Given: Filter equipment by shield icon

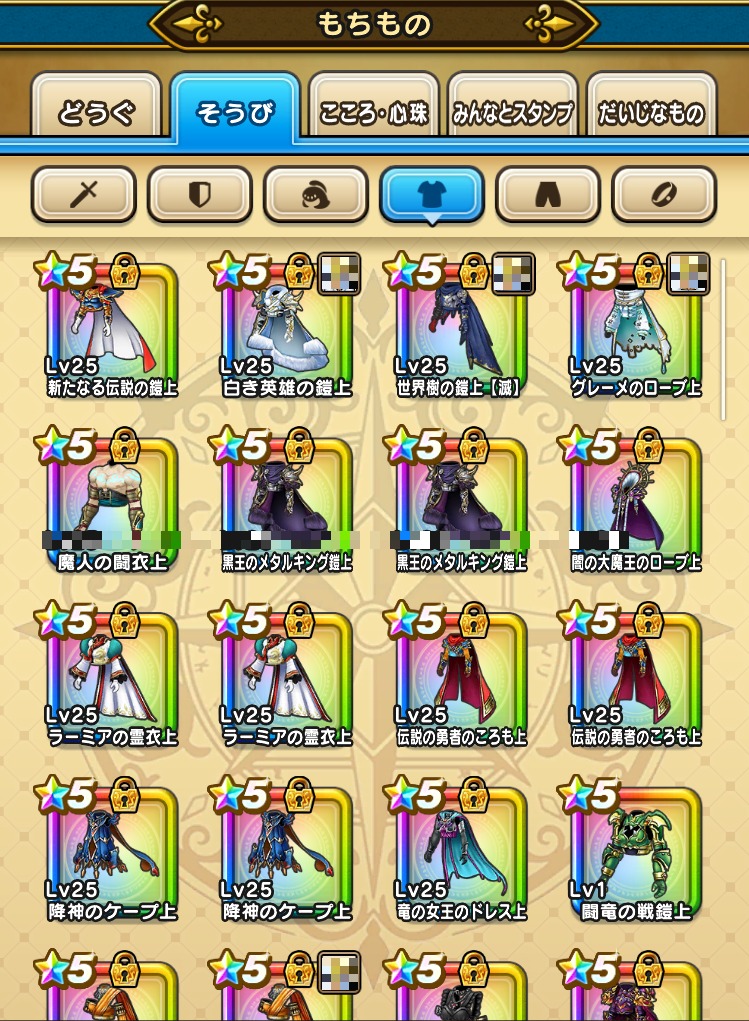Looking at the screenshot, I should coord(200,194).
